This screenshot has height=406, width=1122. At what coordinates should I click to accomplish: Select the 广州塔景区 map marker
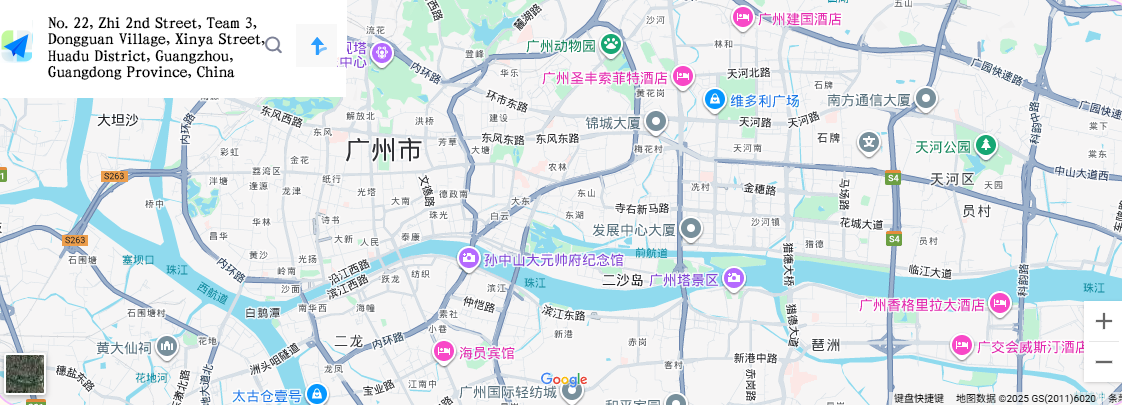(x=734, y=277)
